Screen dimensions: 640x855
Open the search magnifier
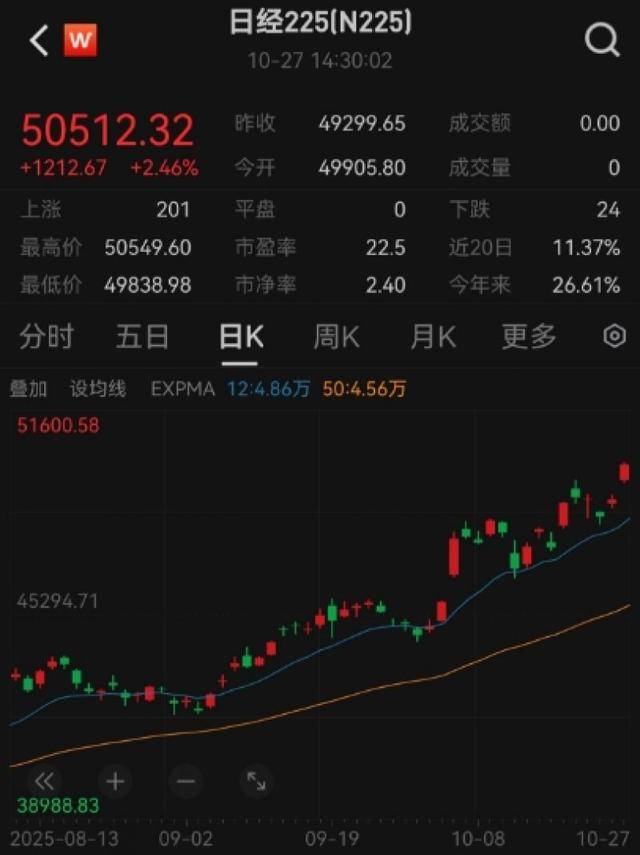pos(602,40)
